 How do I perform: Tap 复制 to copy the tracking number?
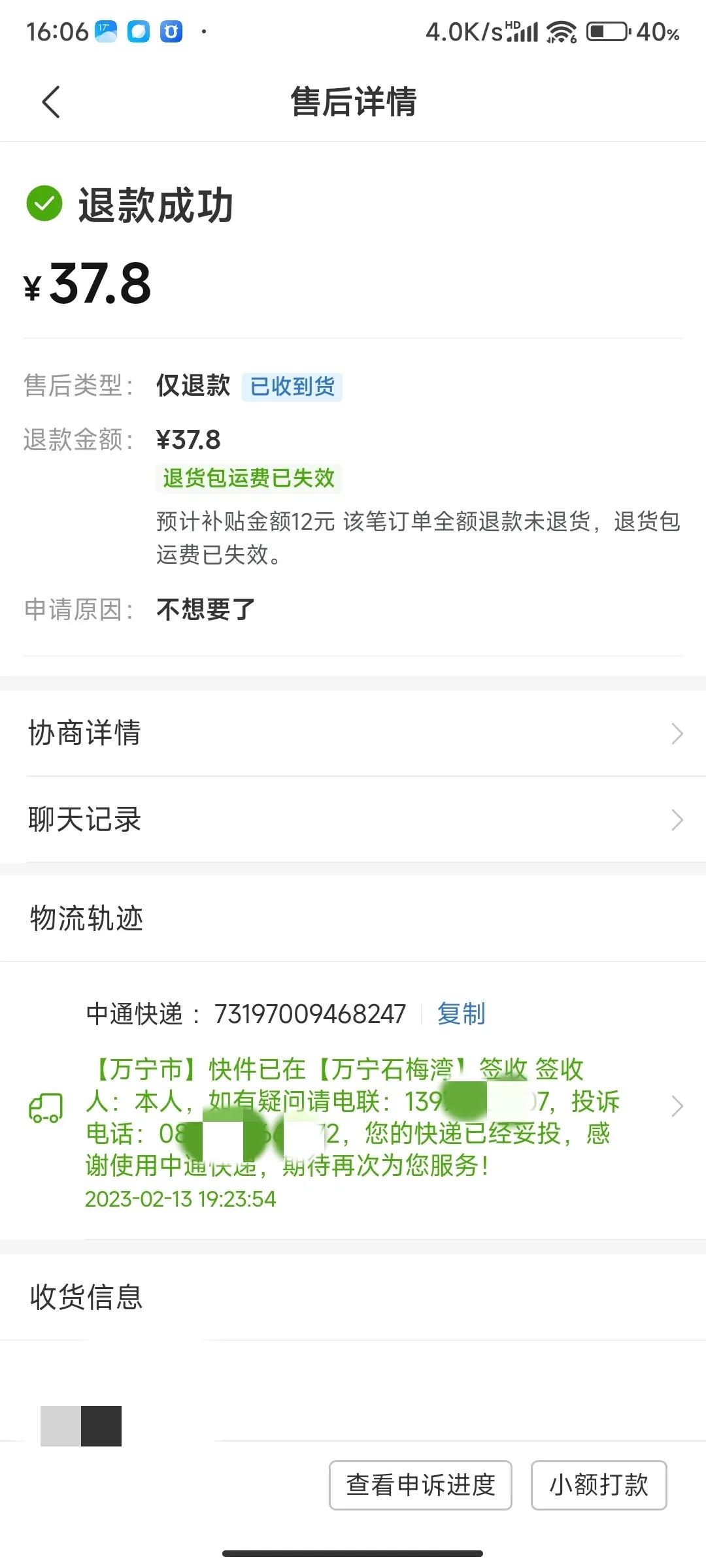pyautogui.click(x=461, y=1014)
